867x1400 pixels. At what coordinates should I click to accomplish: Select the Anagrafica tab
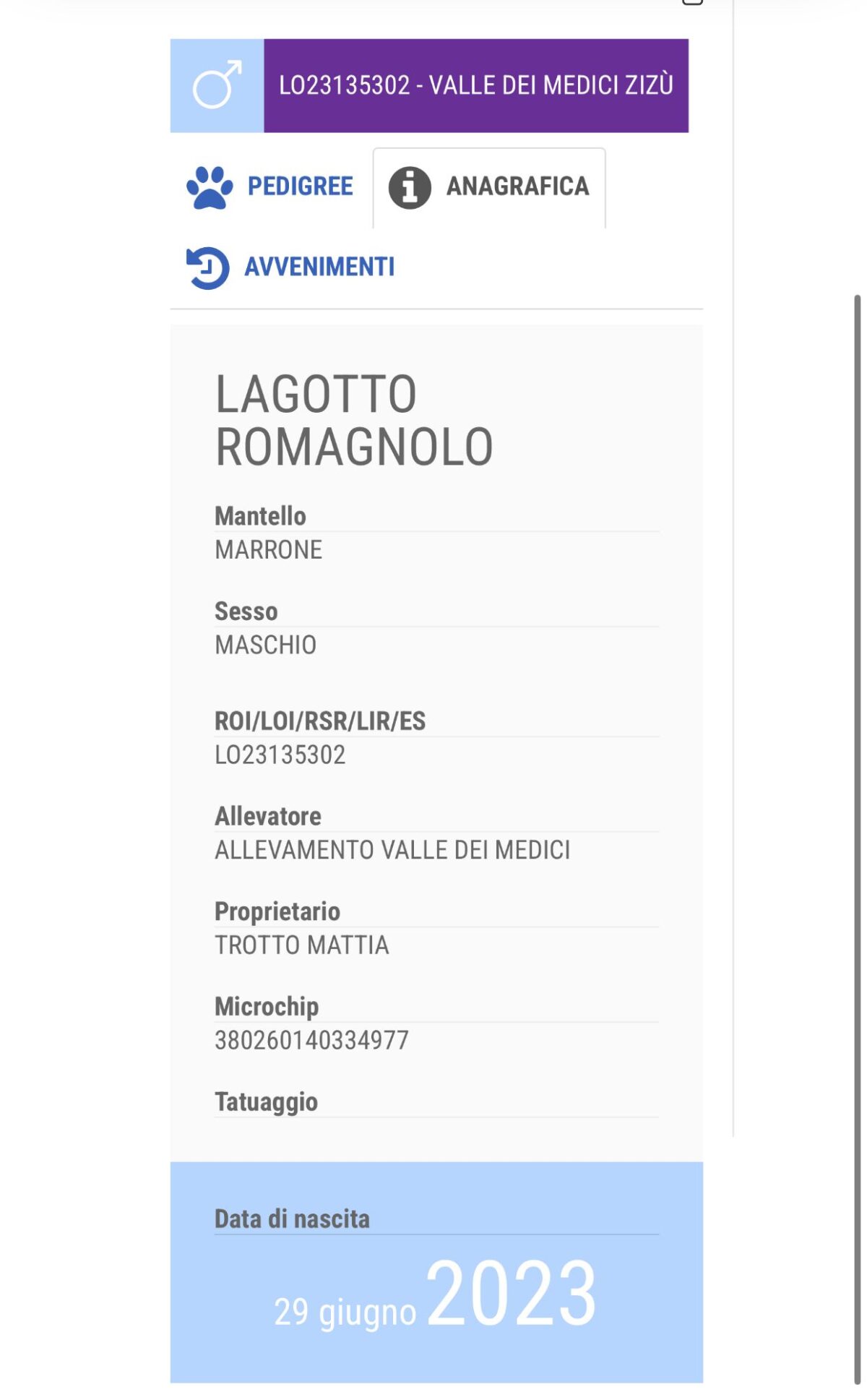point(489,188)
